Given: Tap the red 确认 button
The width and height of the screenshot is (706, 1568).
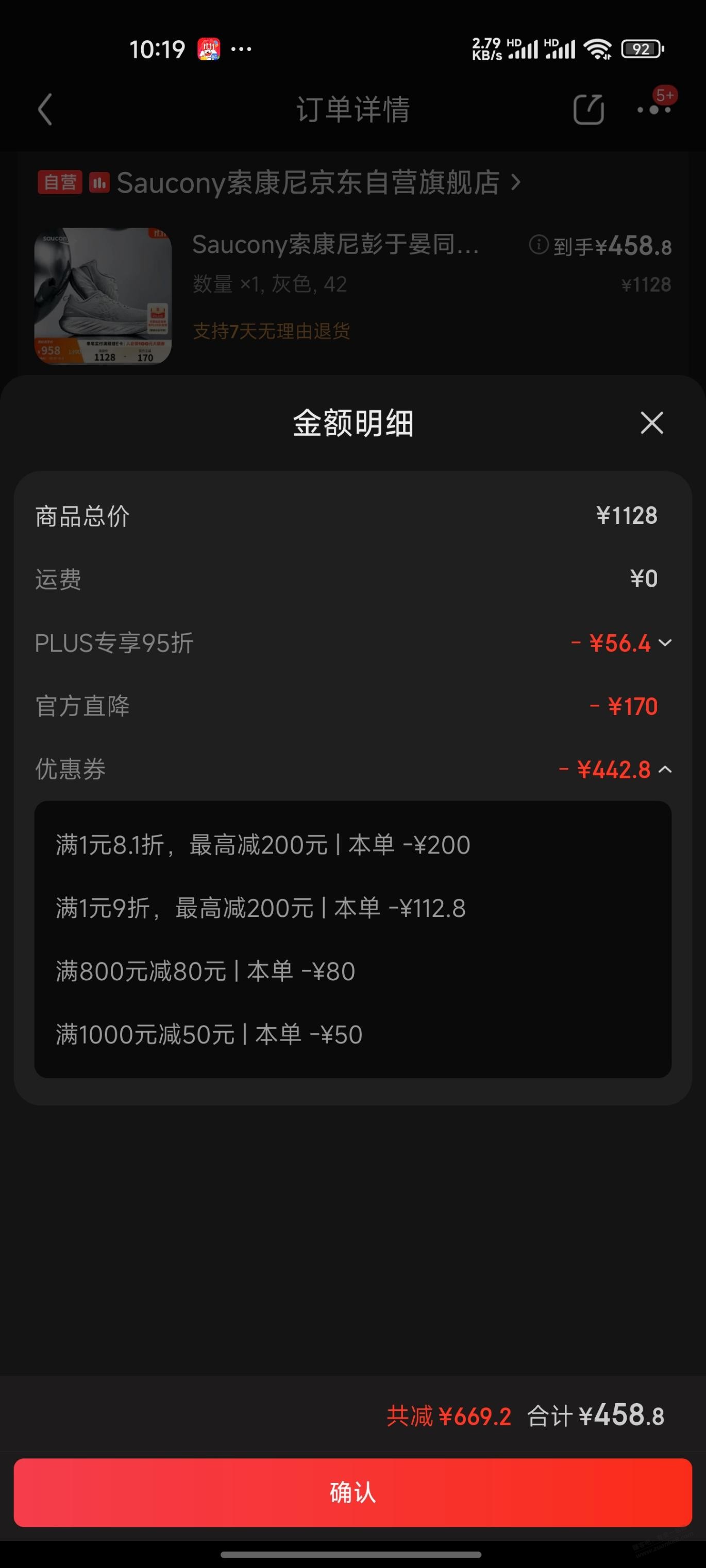Looking at the screenshot, I should click(x=352, y=1492).
